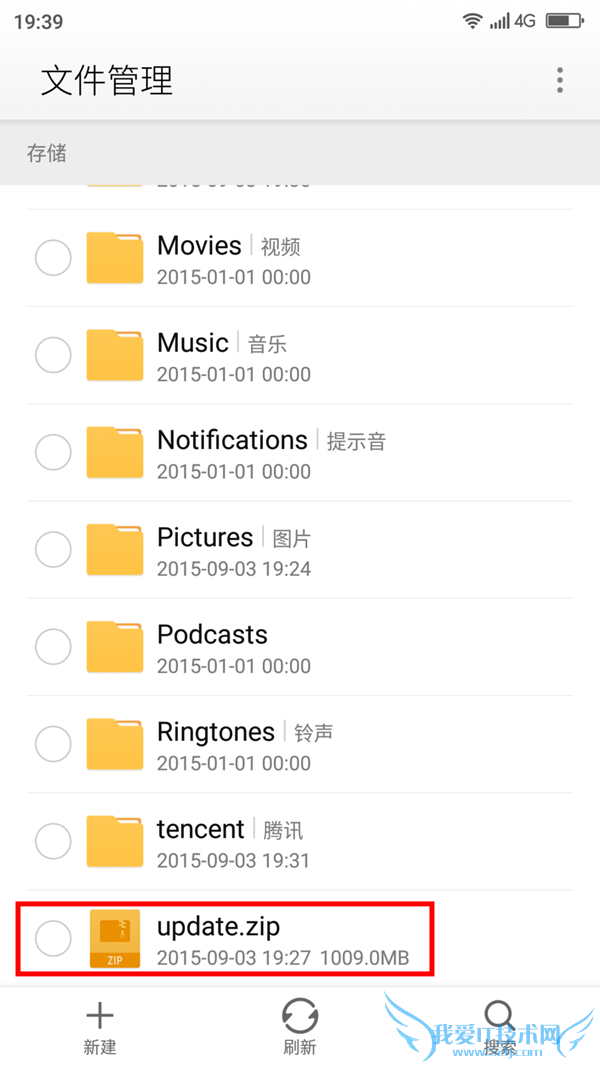The height and width of the screenshot is (1067, 600).
Task: Refresh the file list with 刷新
Action: tap(300, 1027)
